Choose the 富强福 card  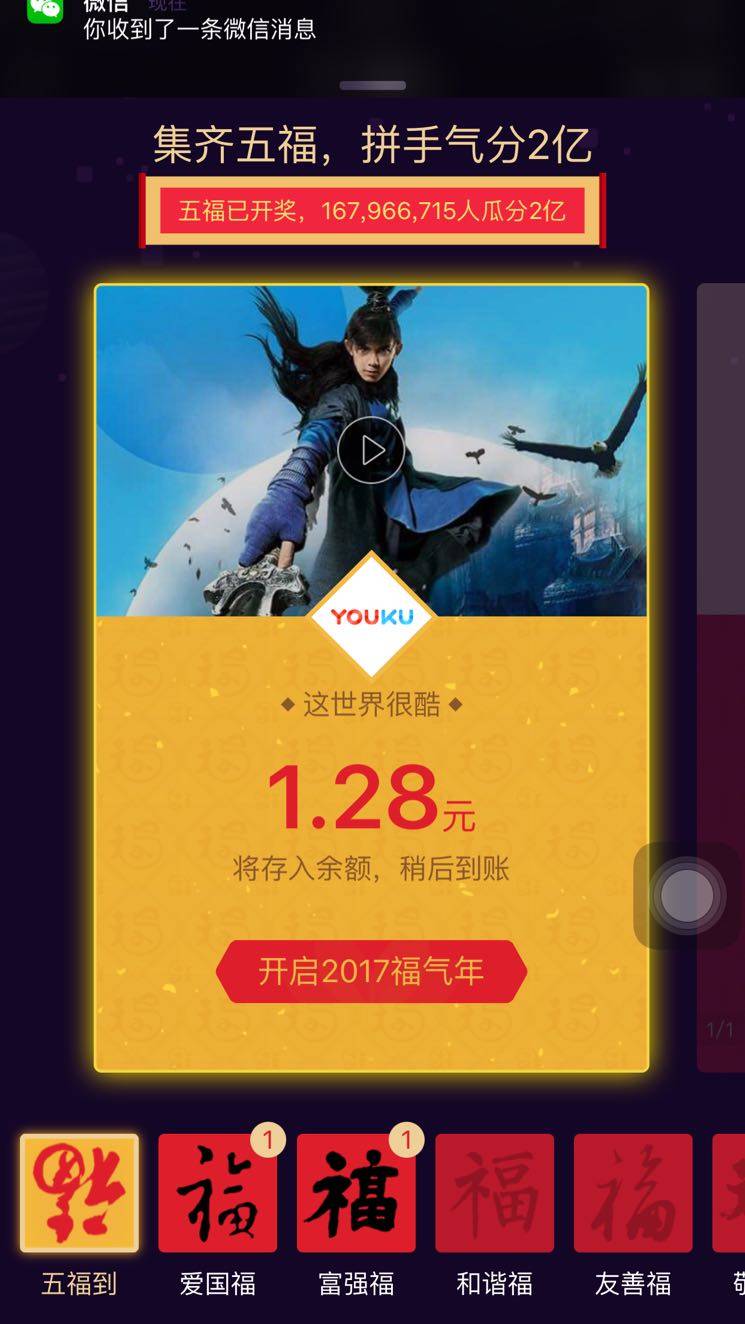[356, 1193]
